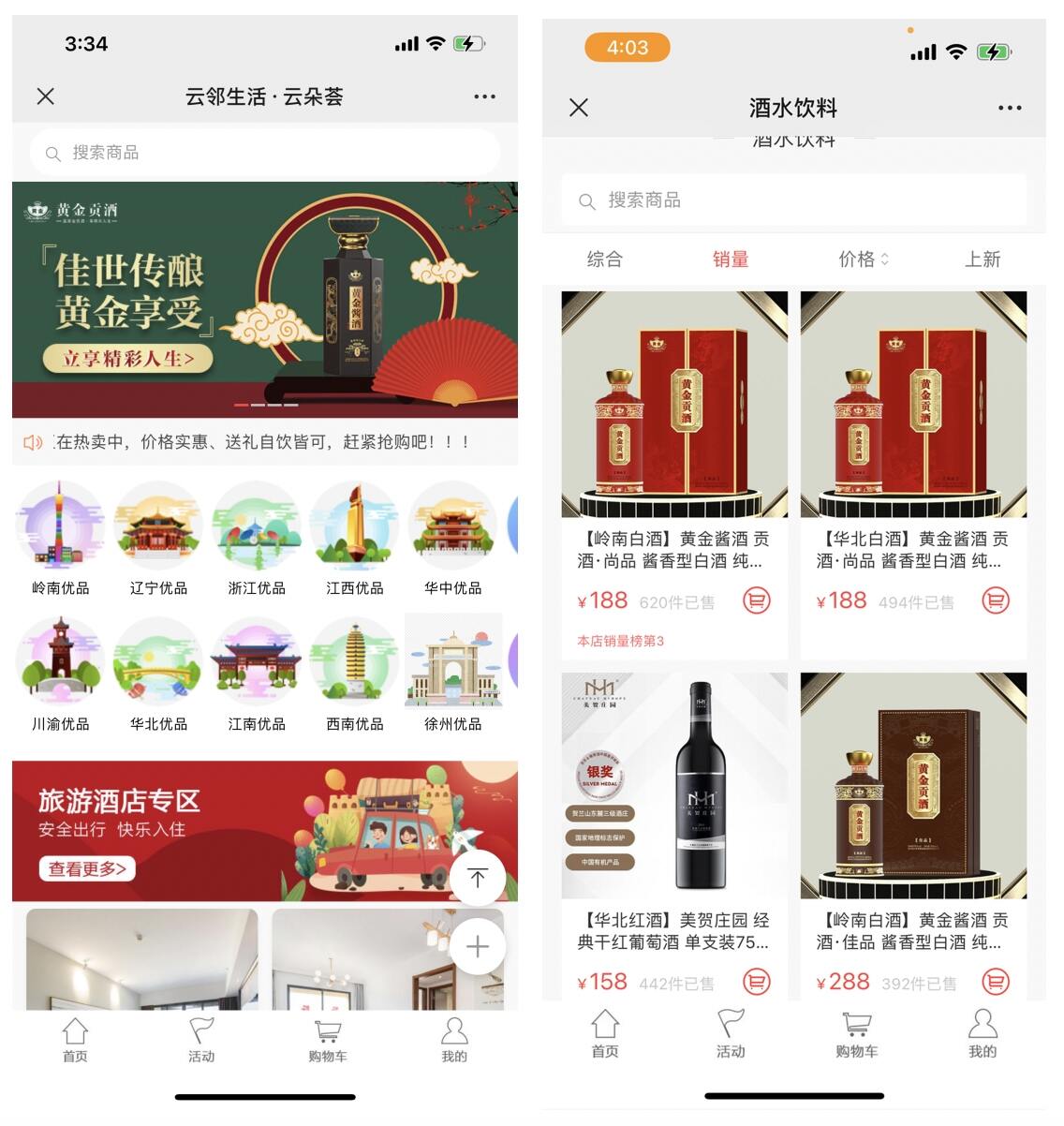1064x1126 pixels.
Task: Open the ... more options menu on 酒水饮料 page
Action: 1010,109
